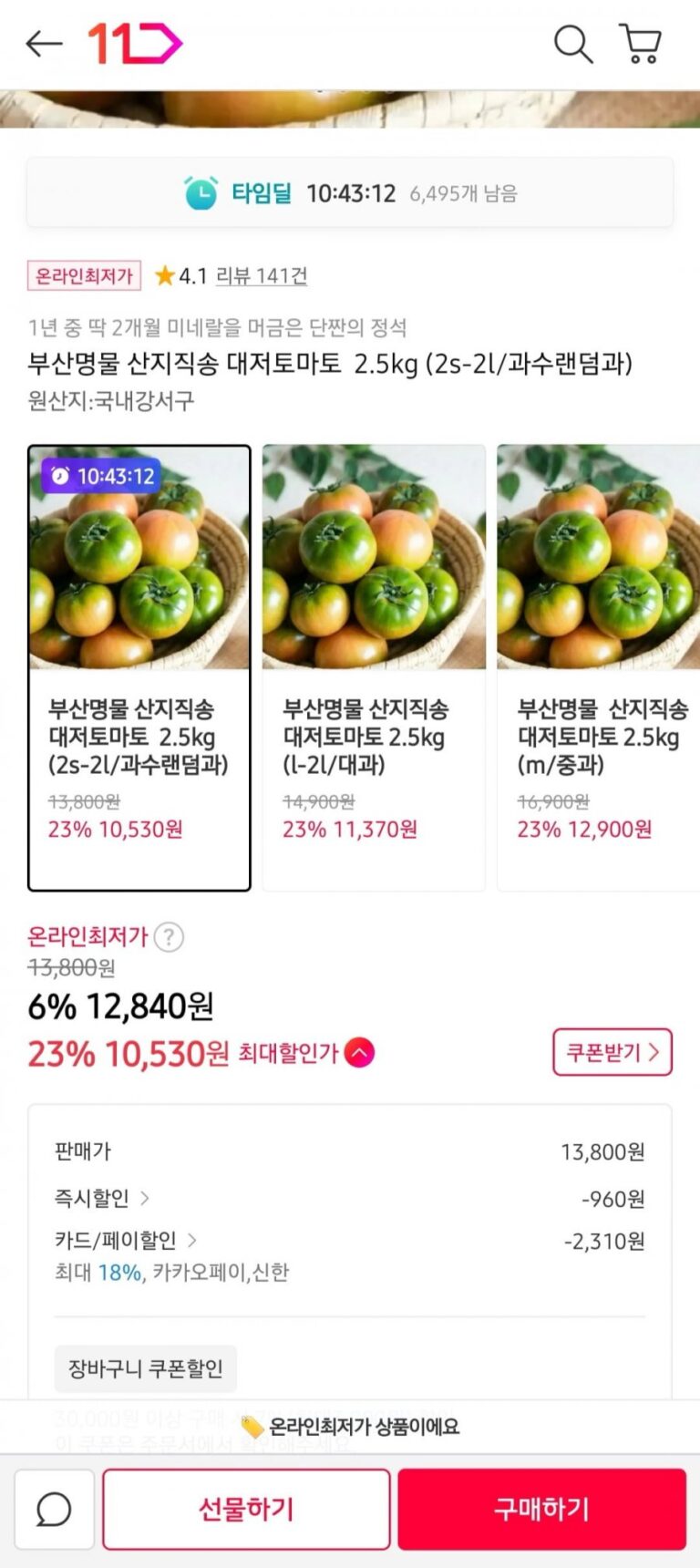Open the 리뷰 141건 reviews link
700x1568 pixels.
click(261, 276)
